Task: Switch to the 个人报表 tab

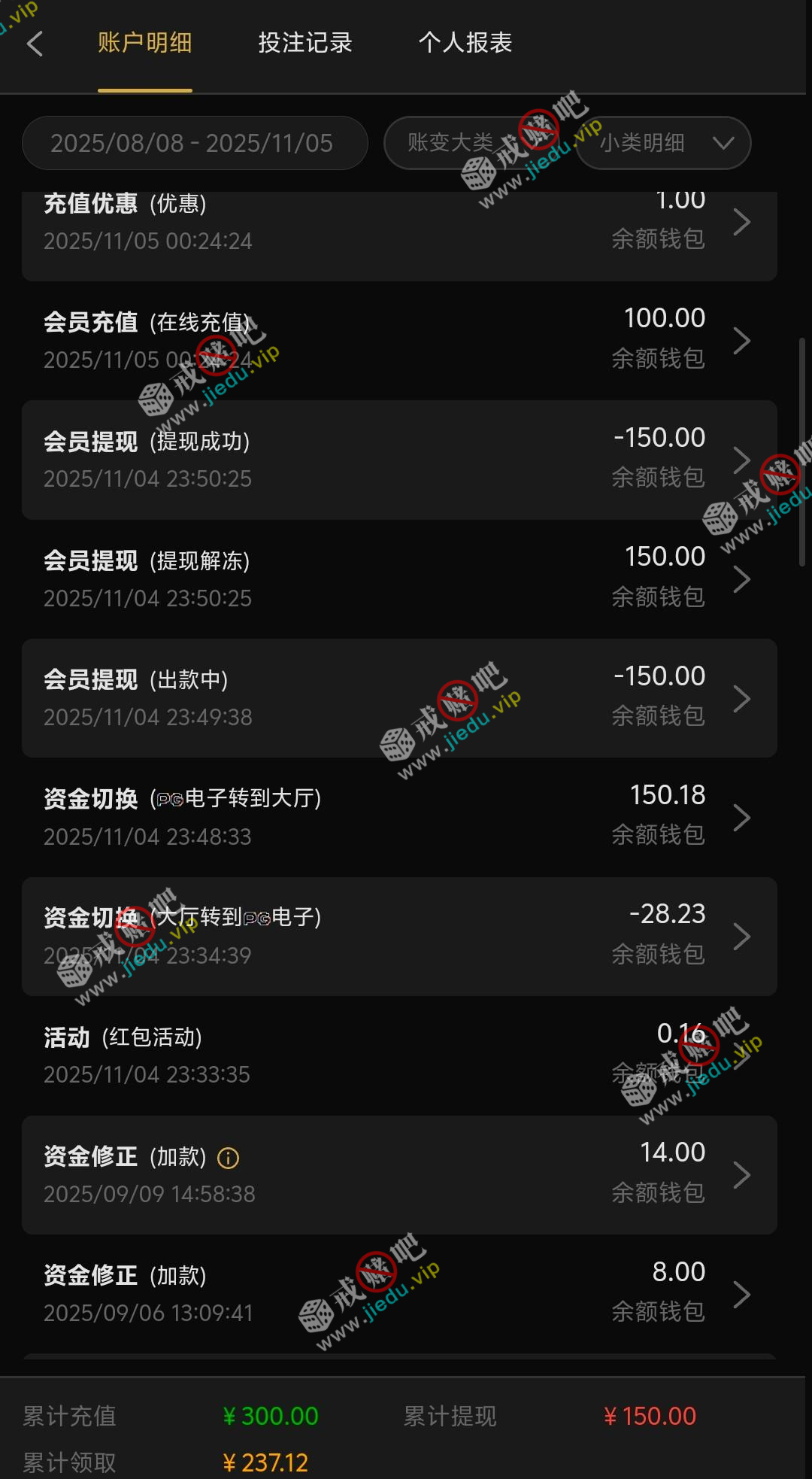Action: pyautogui.click(x=465, y=43)
